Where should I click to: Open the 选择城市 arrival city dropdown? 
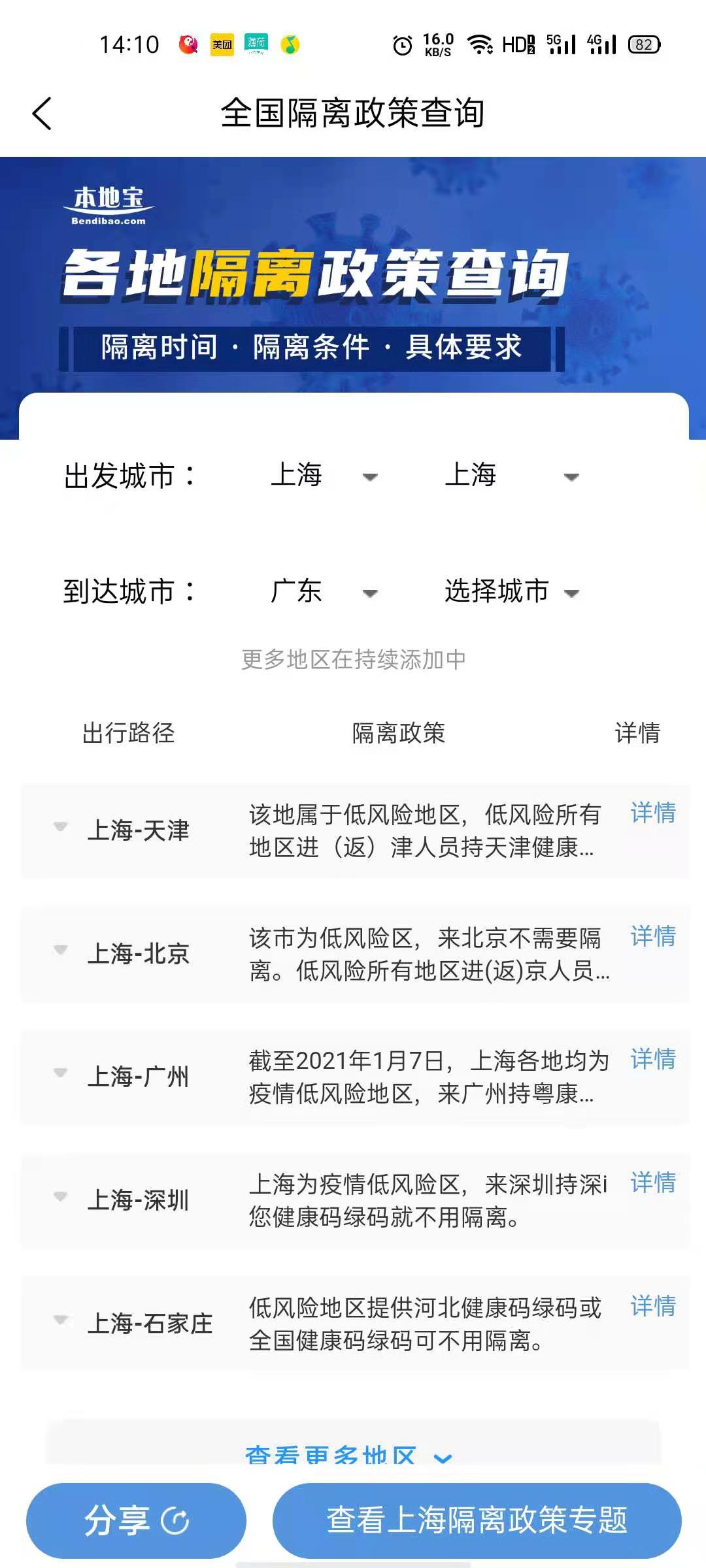pyautogui.click(x=511, y=592)
